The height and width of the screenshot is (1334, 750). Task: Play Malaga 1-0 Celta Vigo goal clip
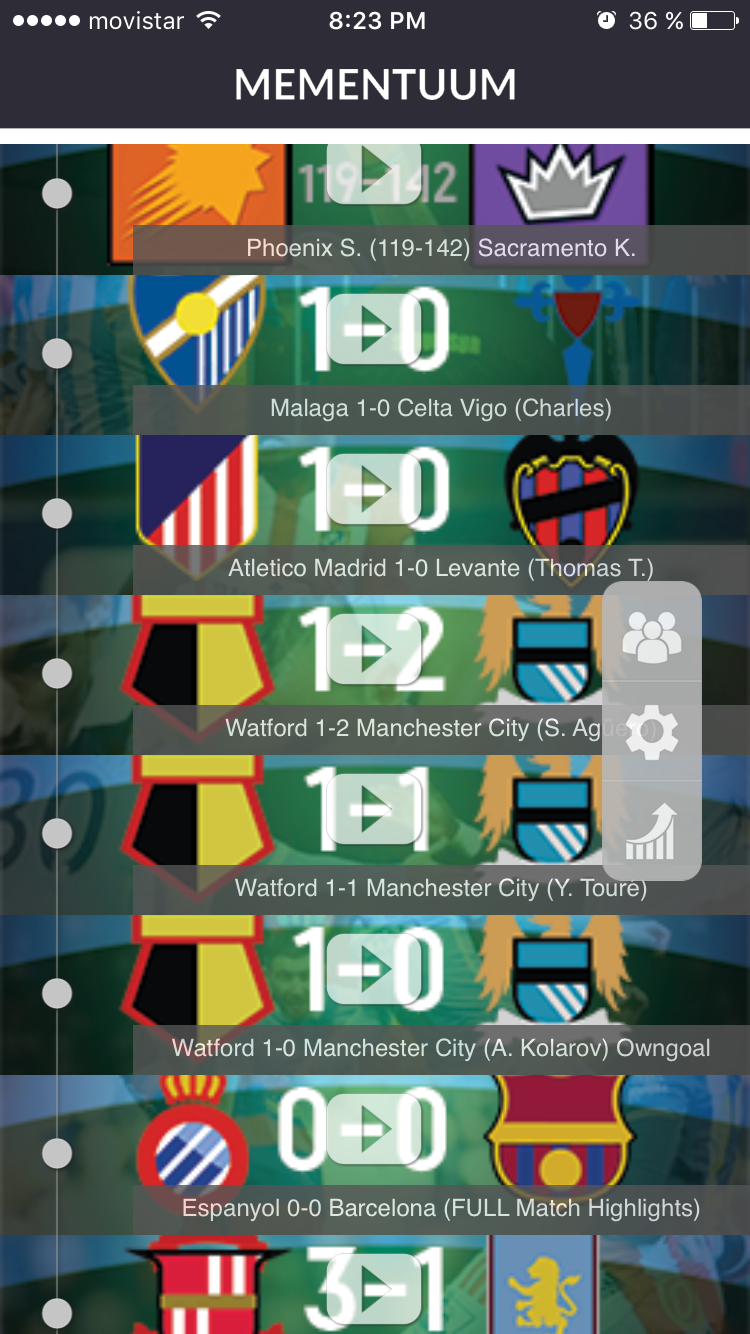[x=373, y=329]
